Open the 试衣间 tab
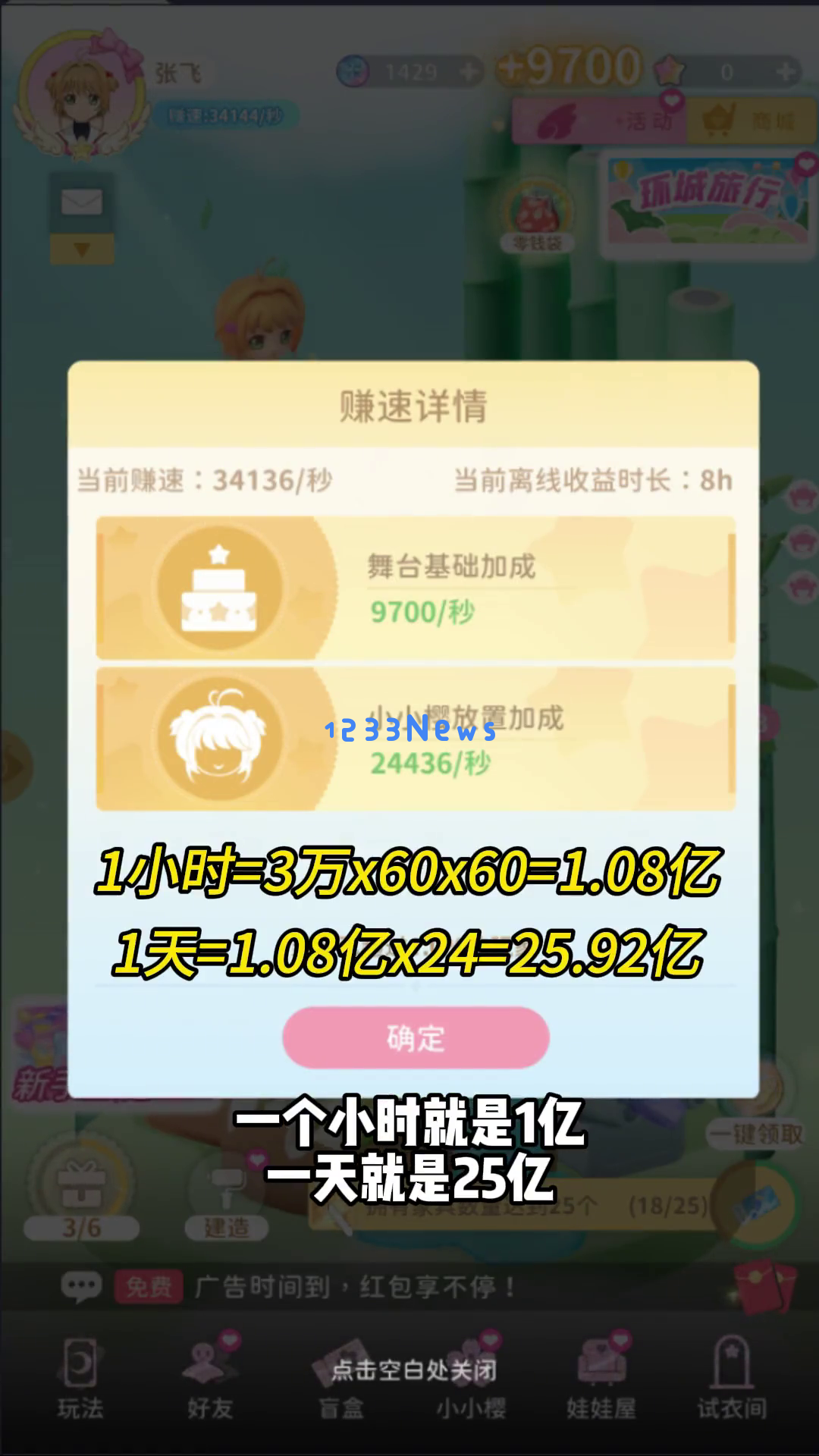The height and width of the screenshot is (1456, 819). point(731,1376)
